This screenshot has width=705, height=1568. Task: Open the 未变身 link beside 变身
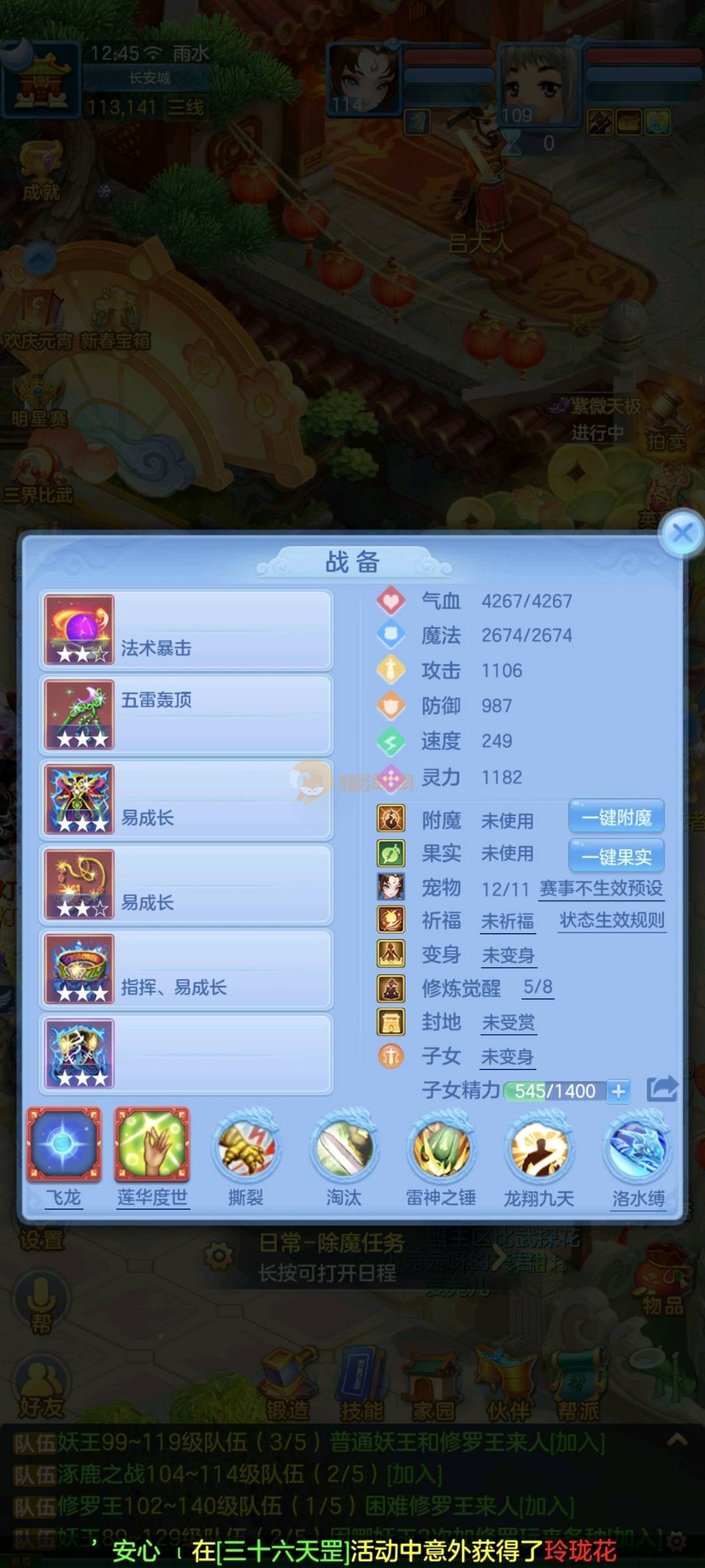point(508,955)
